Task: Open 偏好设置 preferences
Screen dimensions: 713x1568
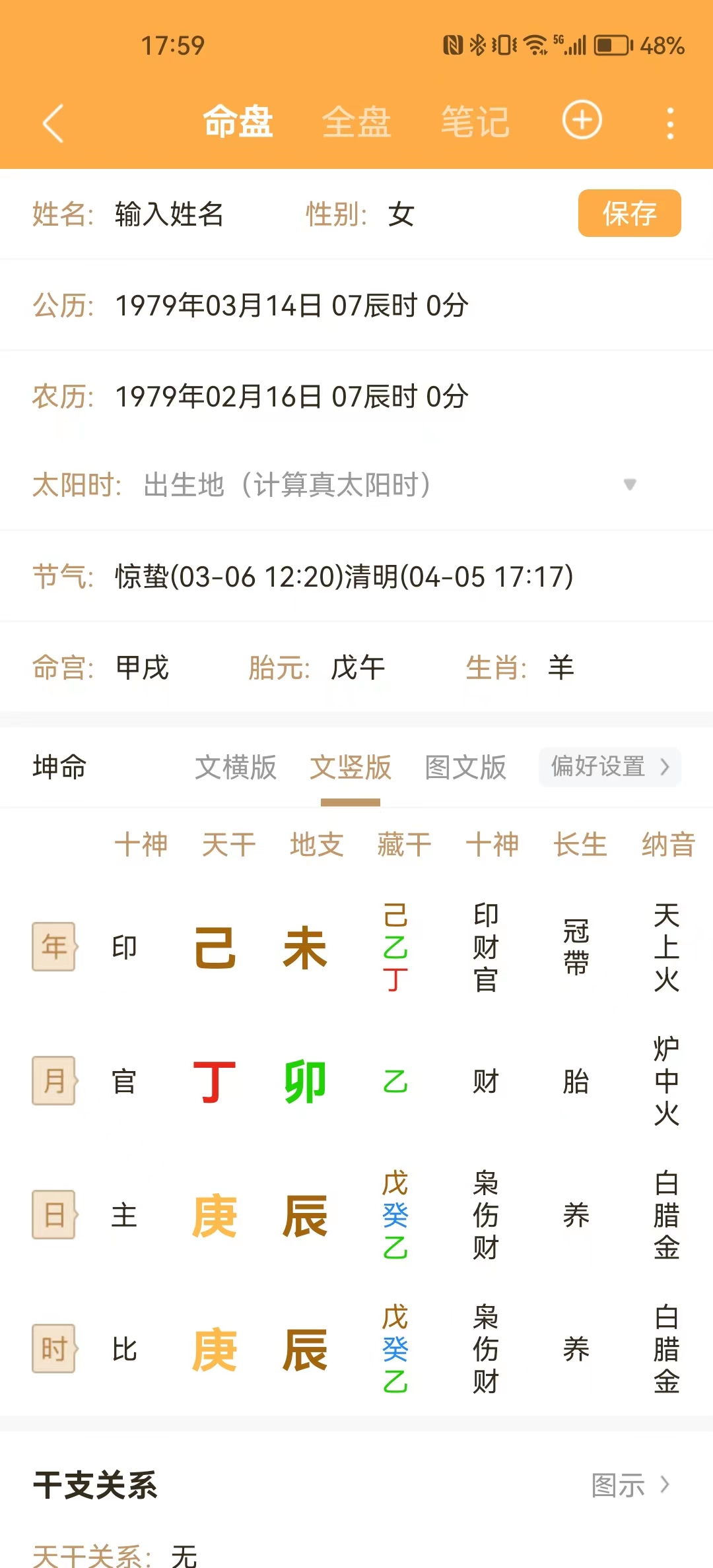Action: (x=609, y=767)
